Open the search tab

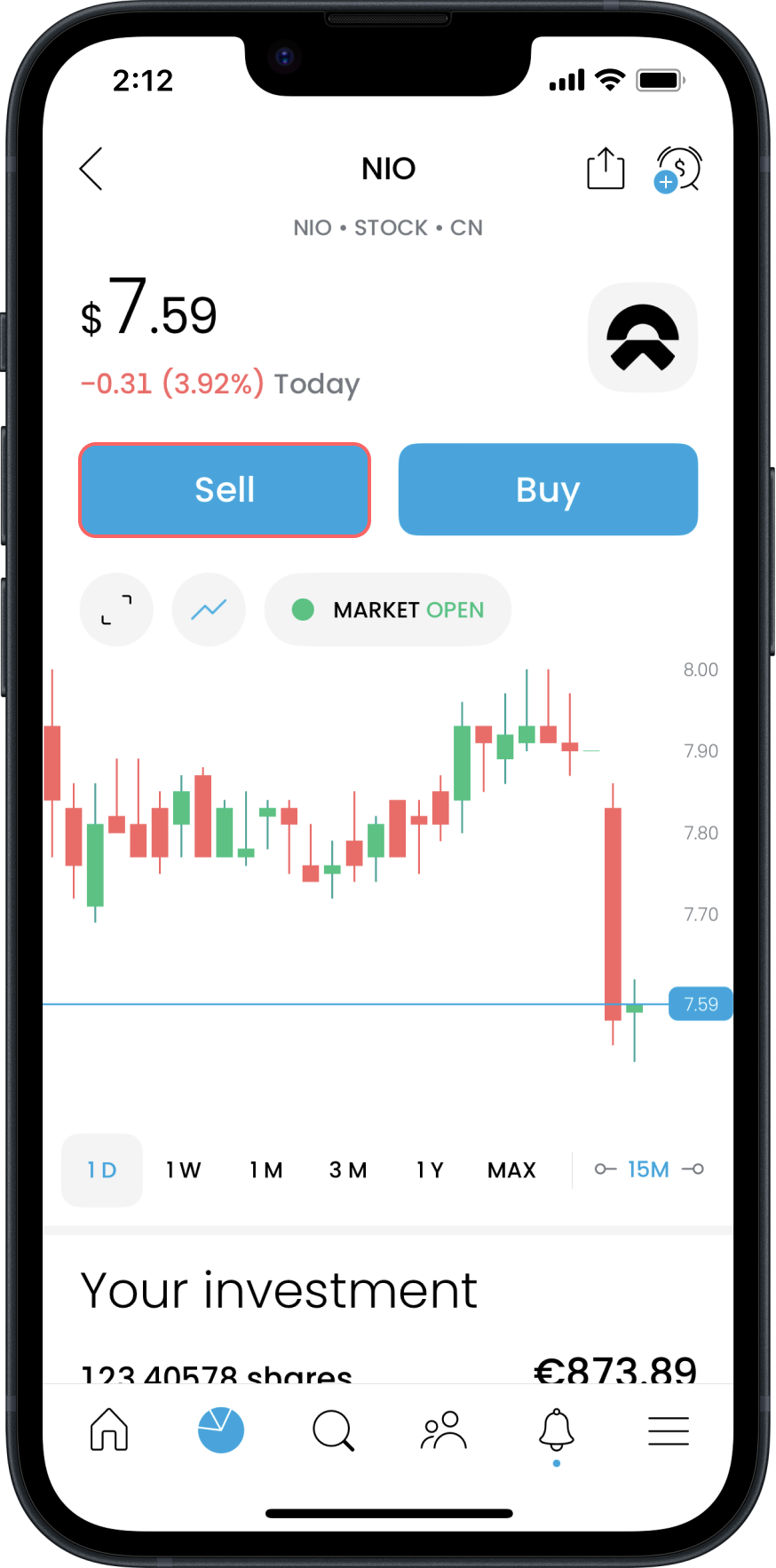333,1430
